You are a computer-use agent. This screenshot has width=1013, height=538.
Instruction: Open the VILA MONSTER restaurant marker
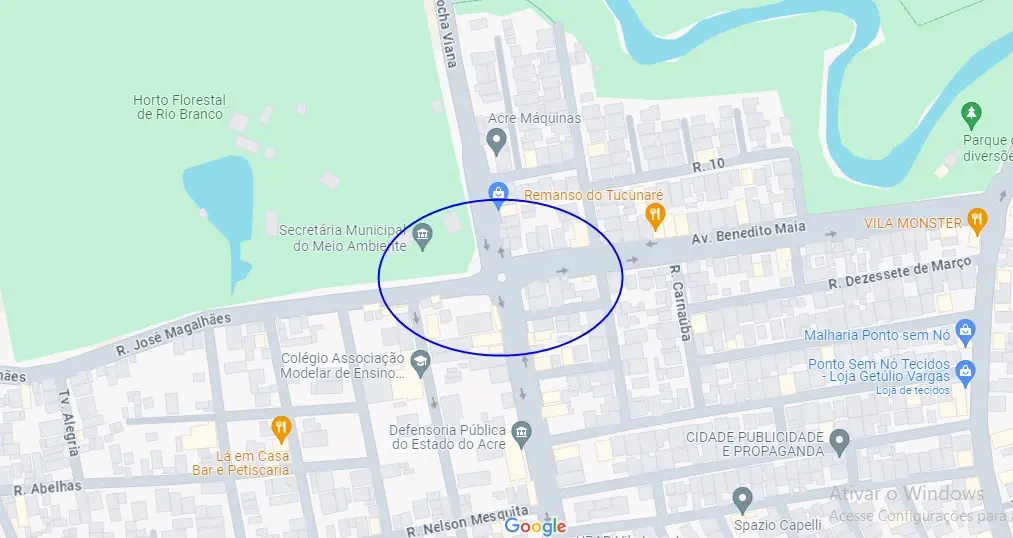(978, 221)
